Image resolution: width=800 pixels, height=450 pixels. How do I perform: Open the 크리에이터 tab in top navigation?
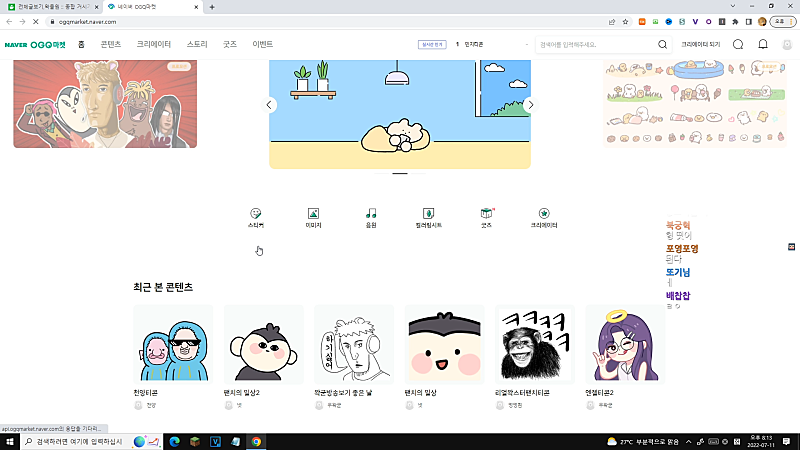[x=154, y=44]
